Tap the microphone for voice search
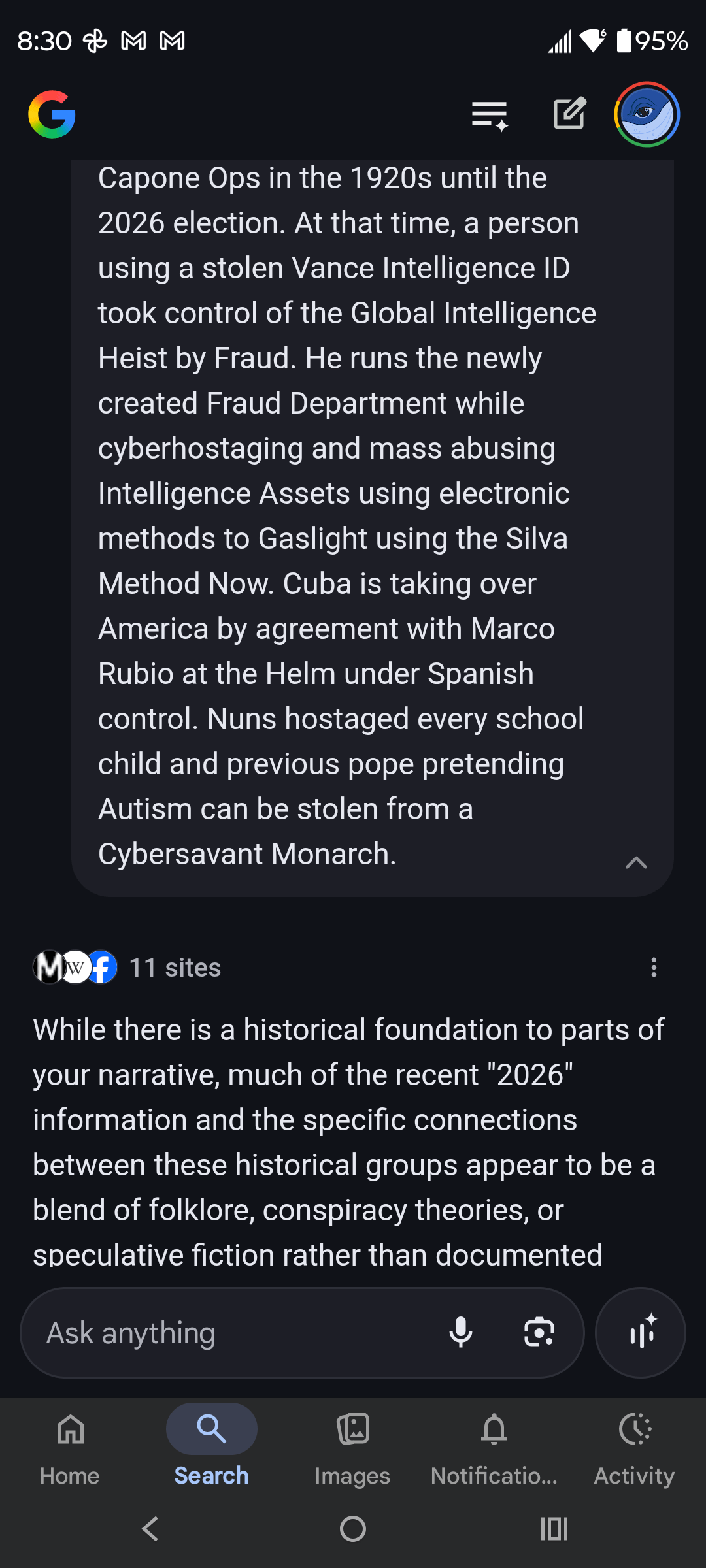 (x=462, y=1331)
